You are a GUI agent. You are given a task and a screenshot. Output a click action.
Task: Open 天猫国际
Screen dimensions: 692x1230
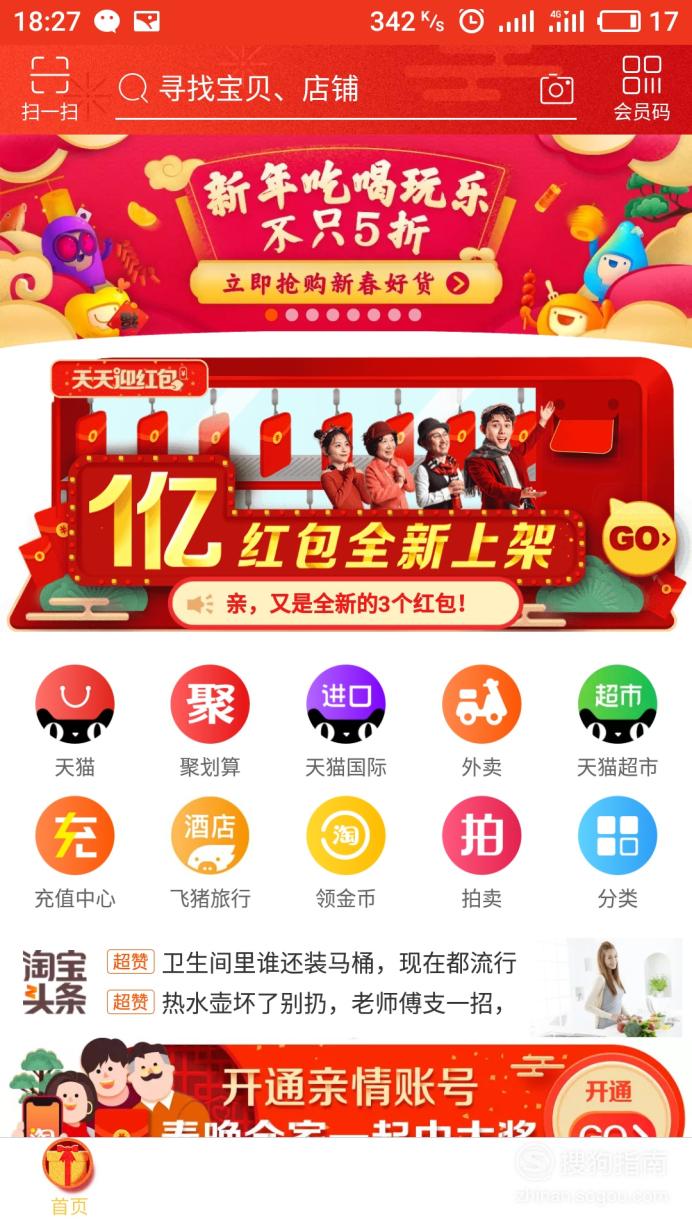(346, 722)
